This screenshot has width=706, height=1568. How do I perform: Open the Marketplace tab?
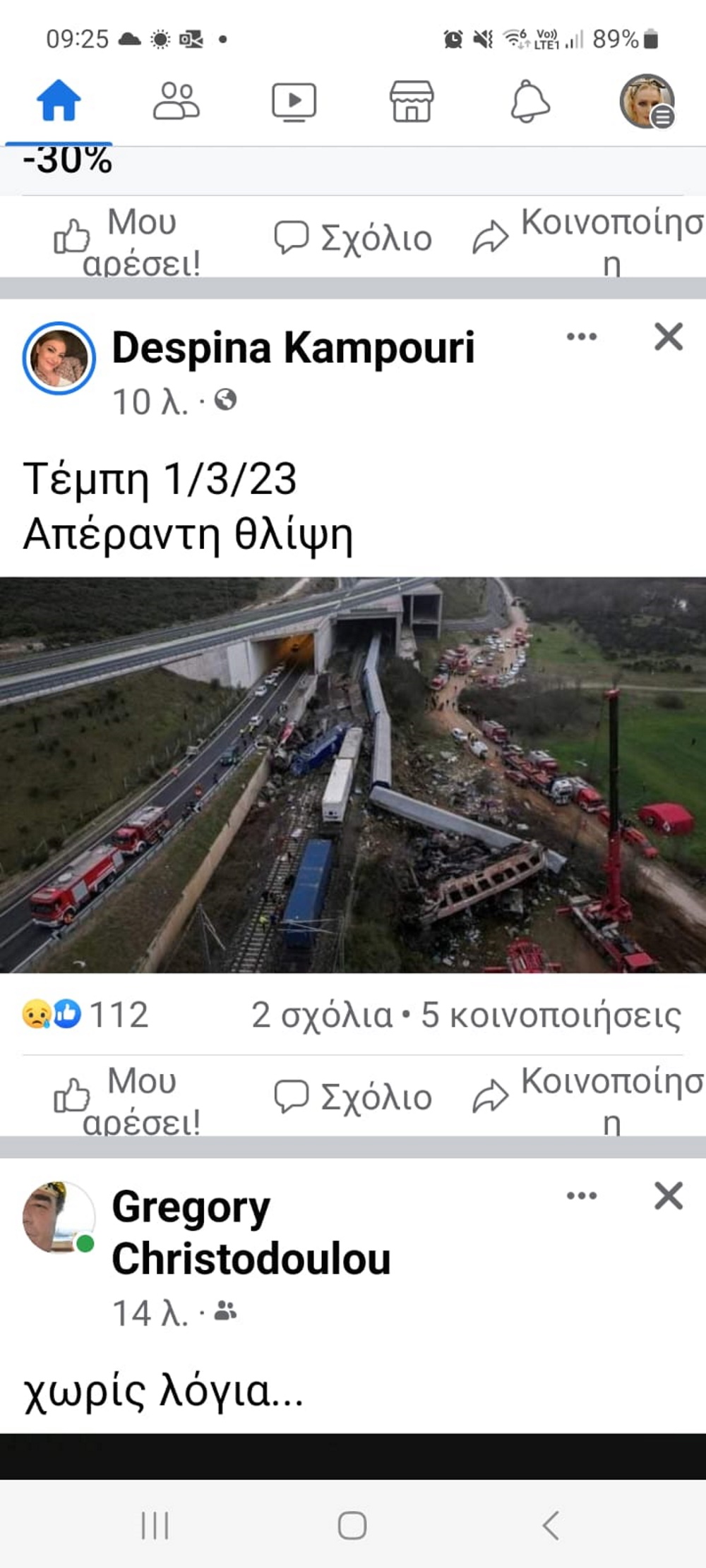(x=412, y=102)
